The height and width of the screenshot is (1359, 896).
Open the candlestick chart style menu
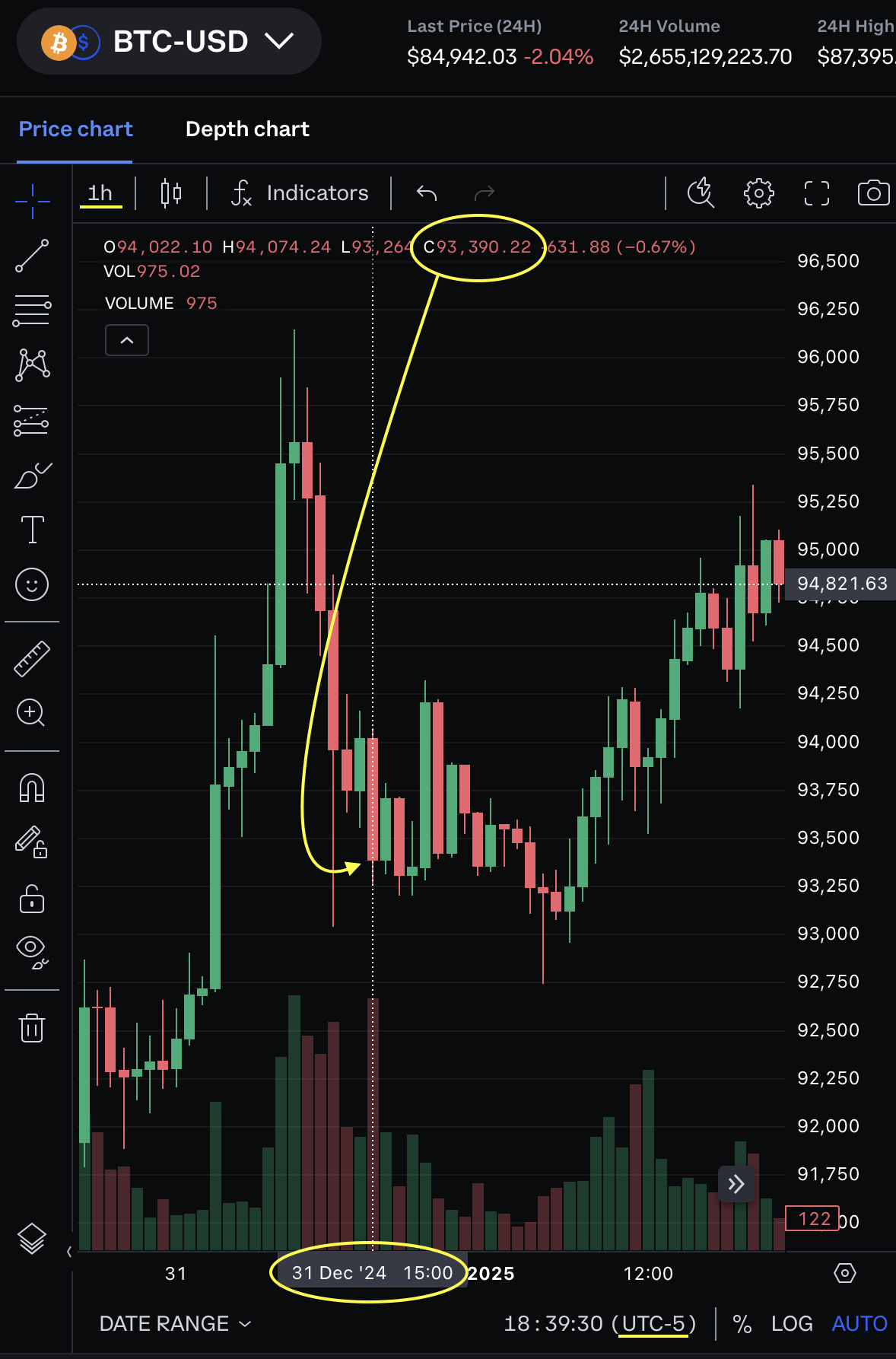pos(171,193)
